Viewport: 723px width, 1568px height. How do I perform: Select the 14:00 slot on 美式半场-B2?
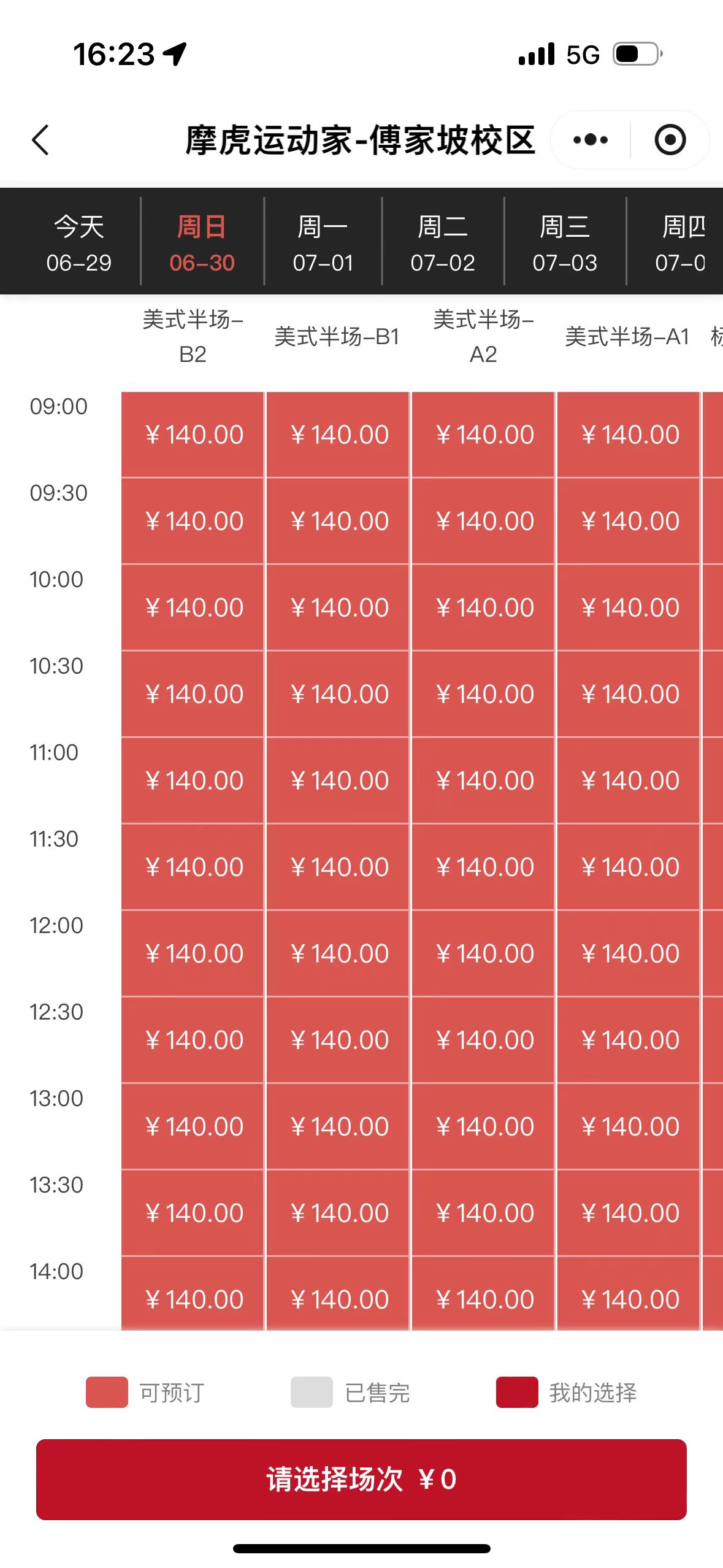(x=193, y=1293)
